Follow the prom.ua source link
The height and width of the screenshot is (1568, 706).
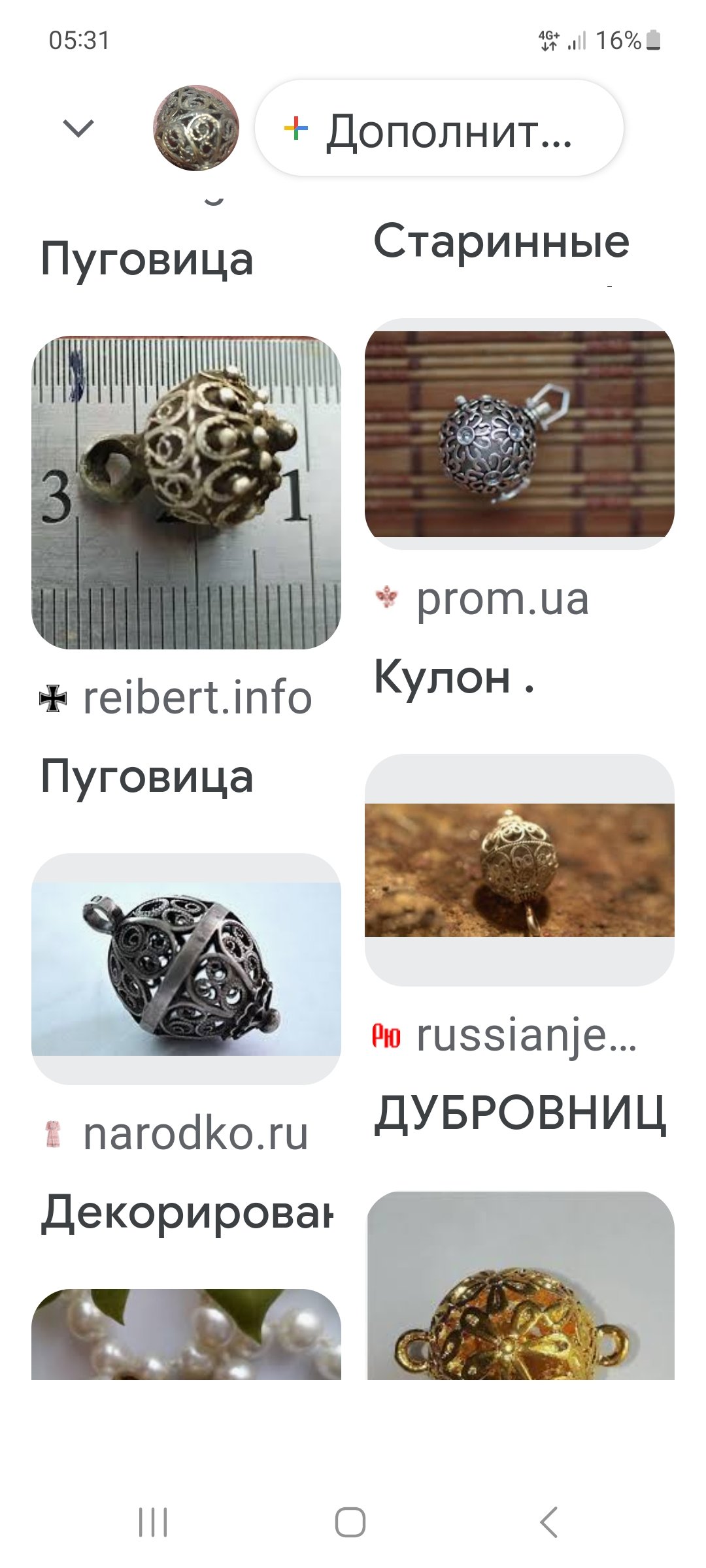482,598
